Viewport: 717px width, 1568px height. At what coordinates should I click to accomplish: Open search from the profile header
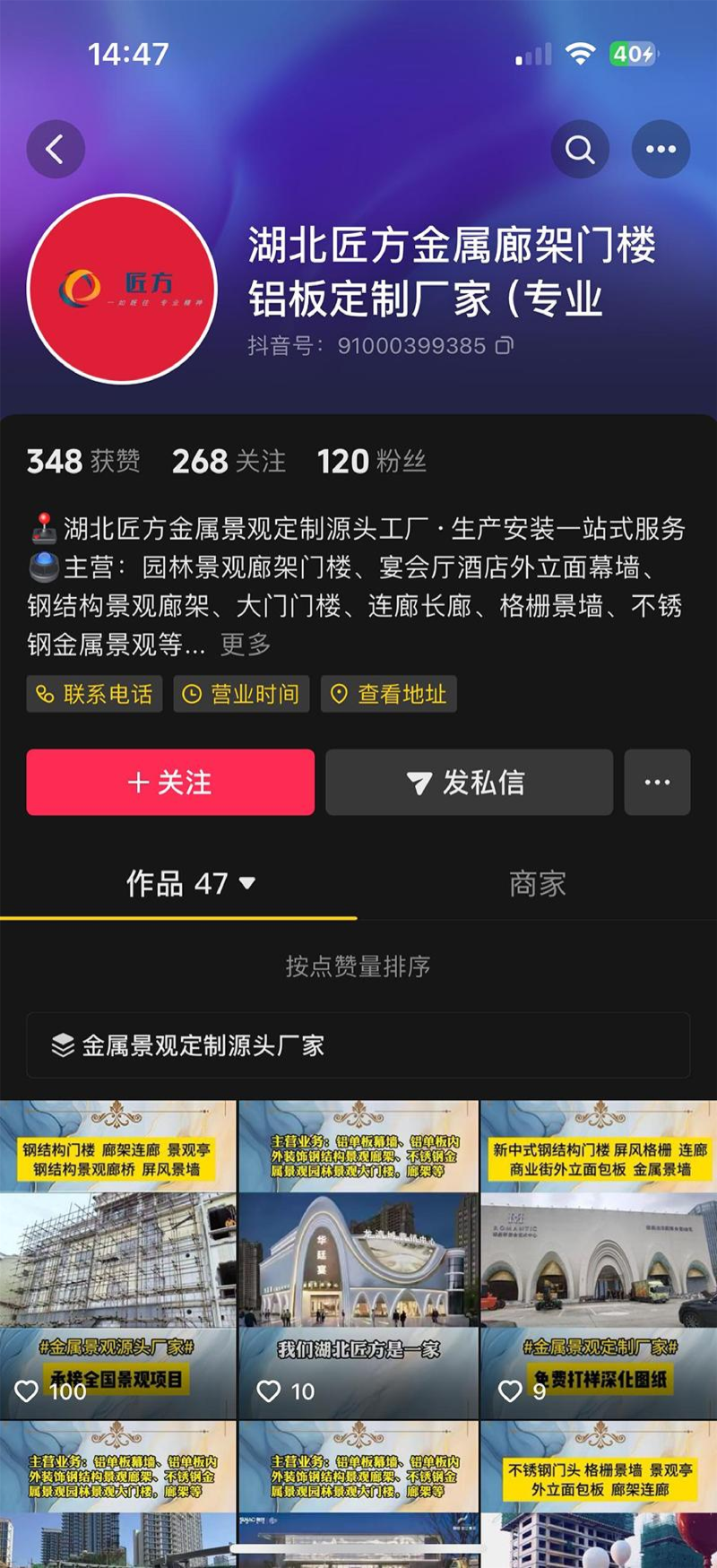(580, 149)
